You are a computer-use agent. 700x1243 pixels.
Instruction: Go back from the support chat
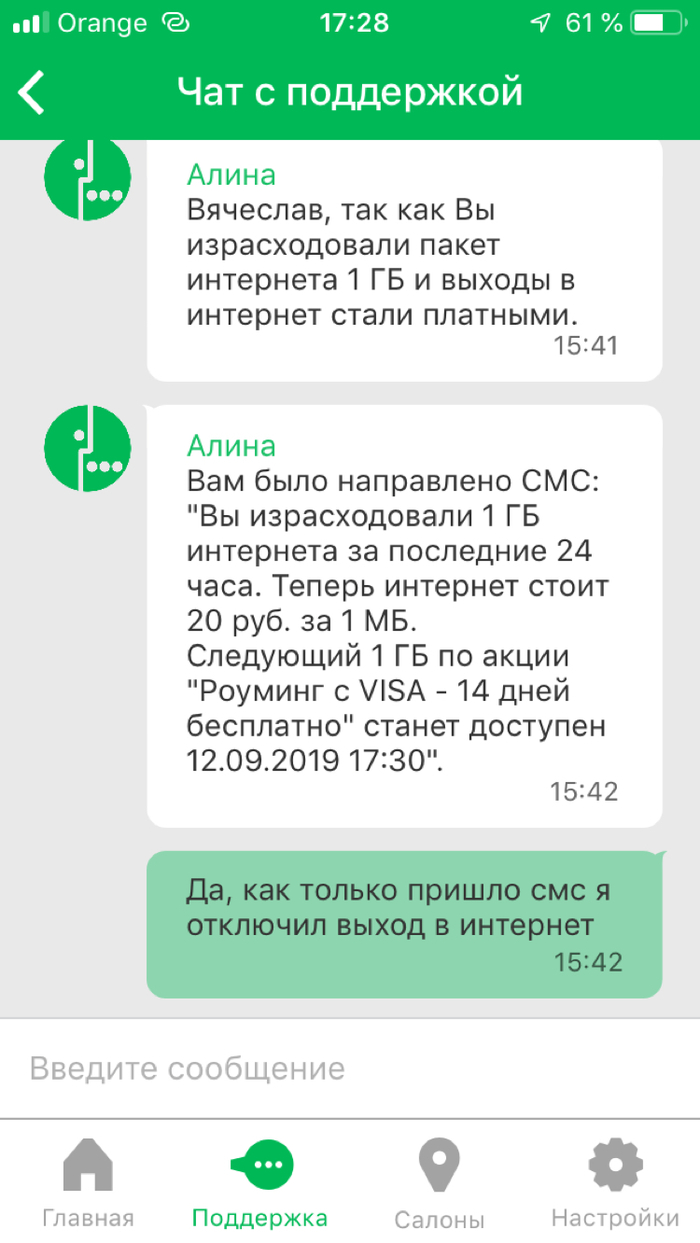tap(33, 92)
